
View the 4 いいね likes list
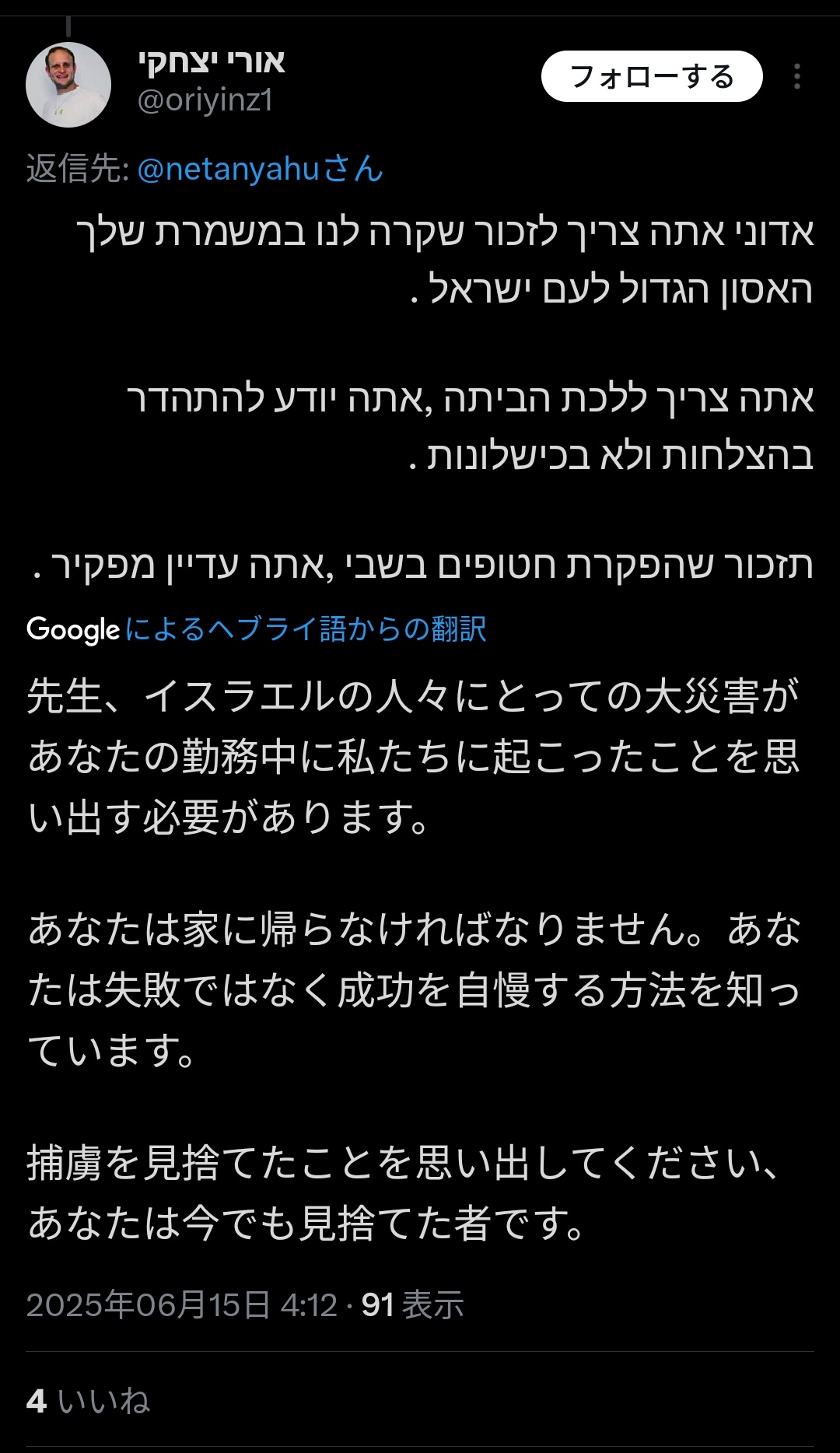88,1401
